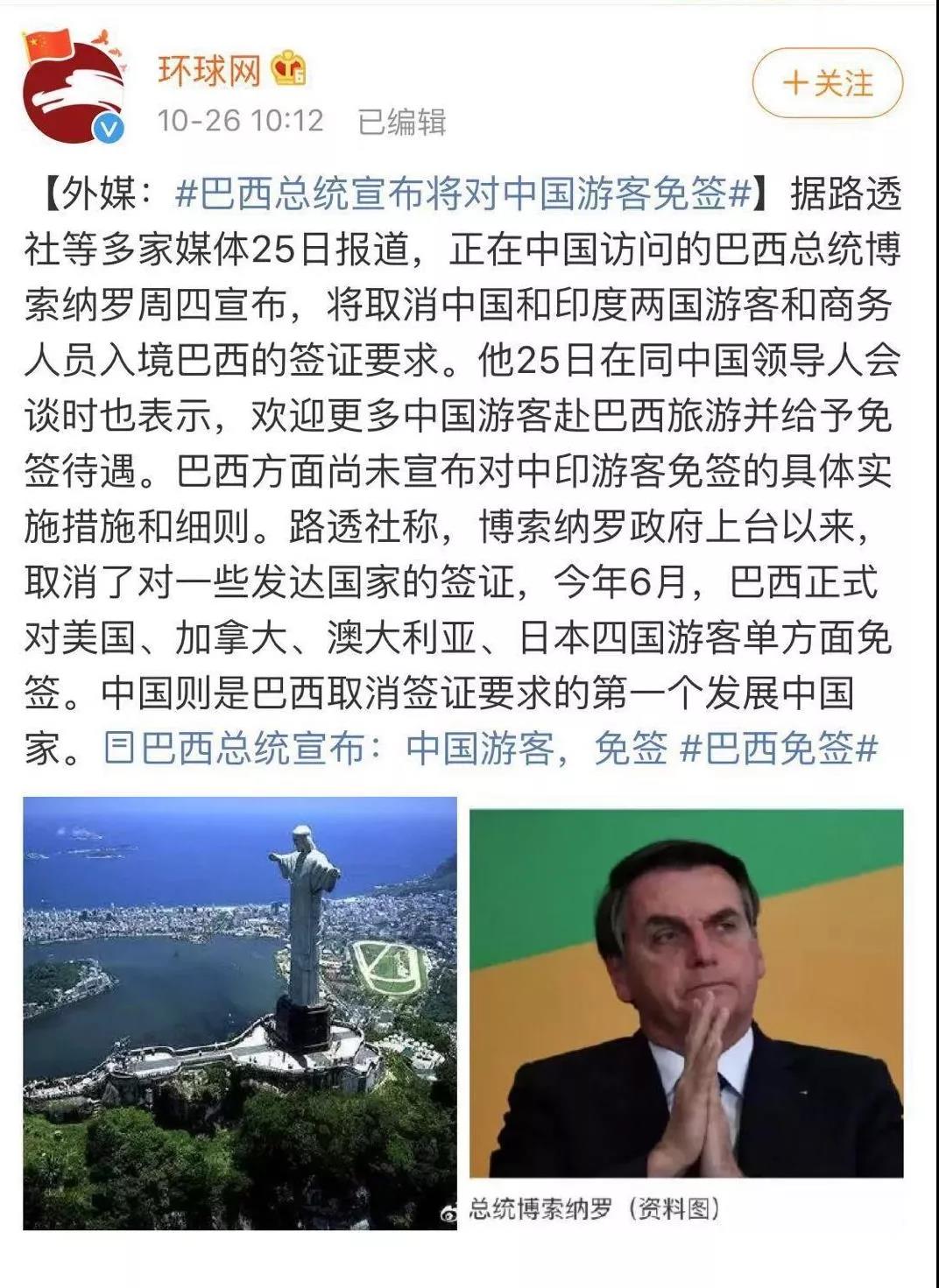Image resolution: width=939 pixels, height=1288 pixels.
Task: View the 总统博索纳罗 photo
Action: click(686, 995)
